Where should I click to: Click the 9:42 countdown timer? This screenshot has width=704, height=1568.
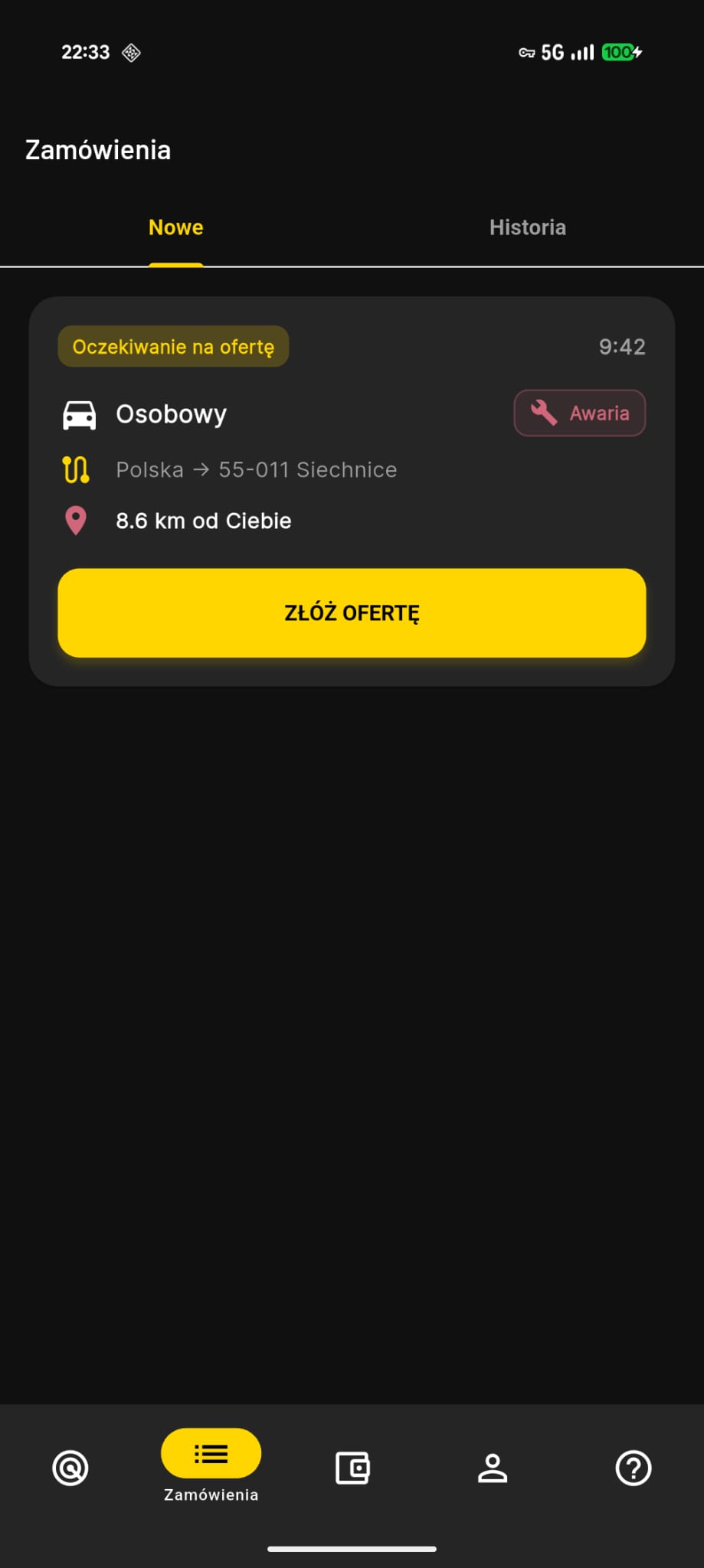pos(622,346)
